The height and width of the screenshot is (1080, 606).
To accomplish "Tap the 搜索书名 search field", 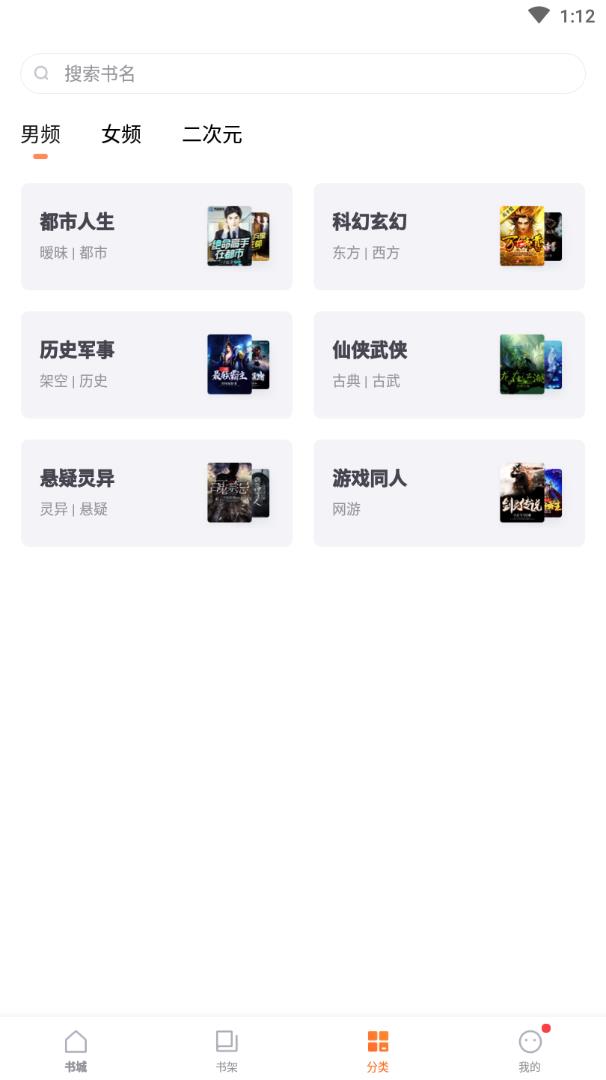I will point(302,73).
